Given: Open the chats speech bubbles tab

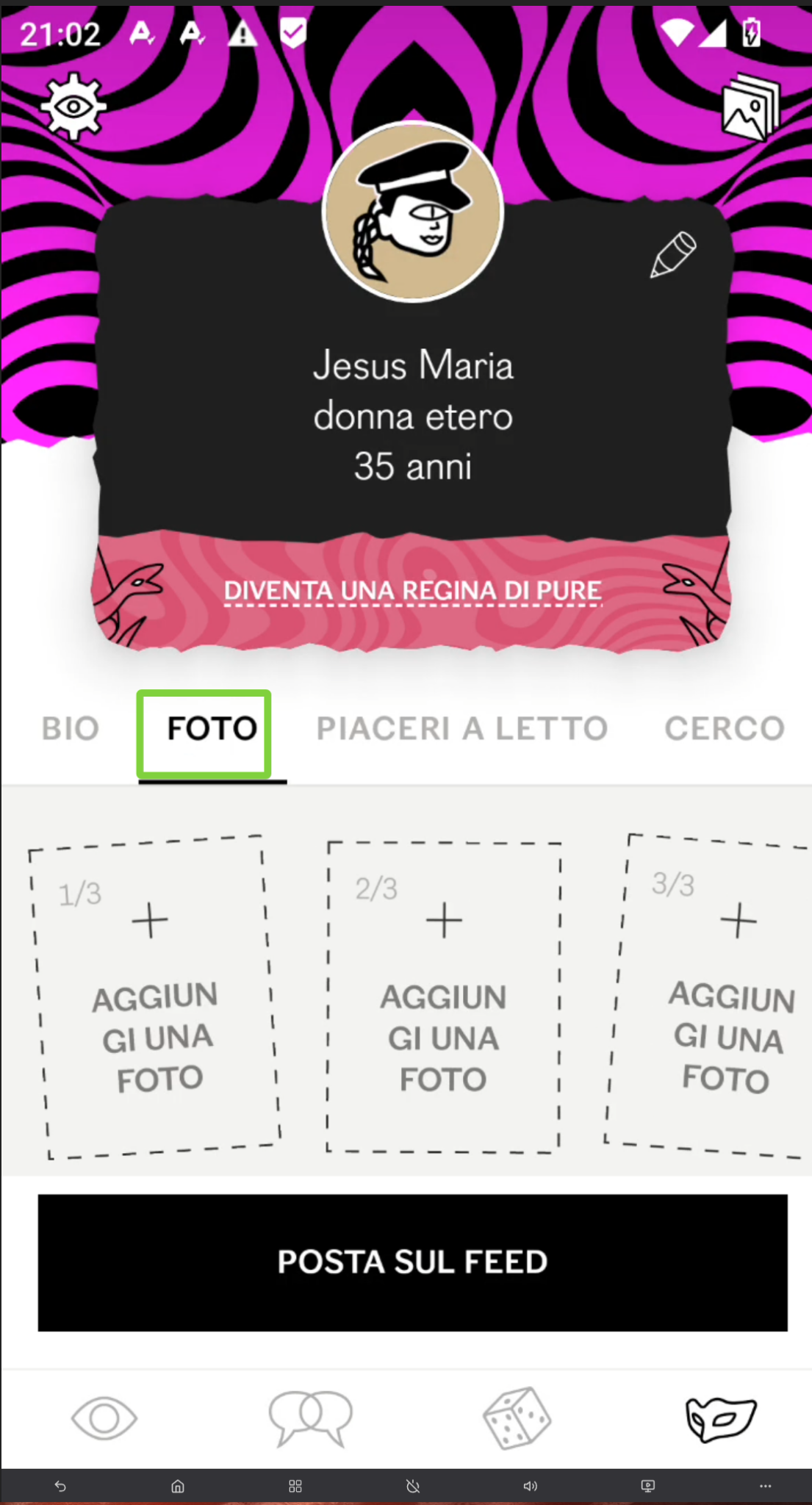Looking at the screenshot, I should (310, 1418).
